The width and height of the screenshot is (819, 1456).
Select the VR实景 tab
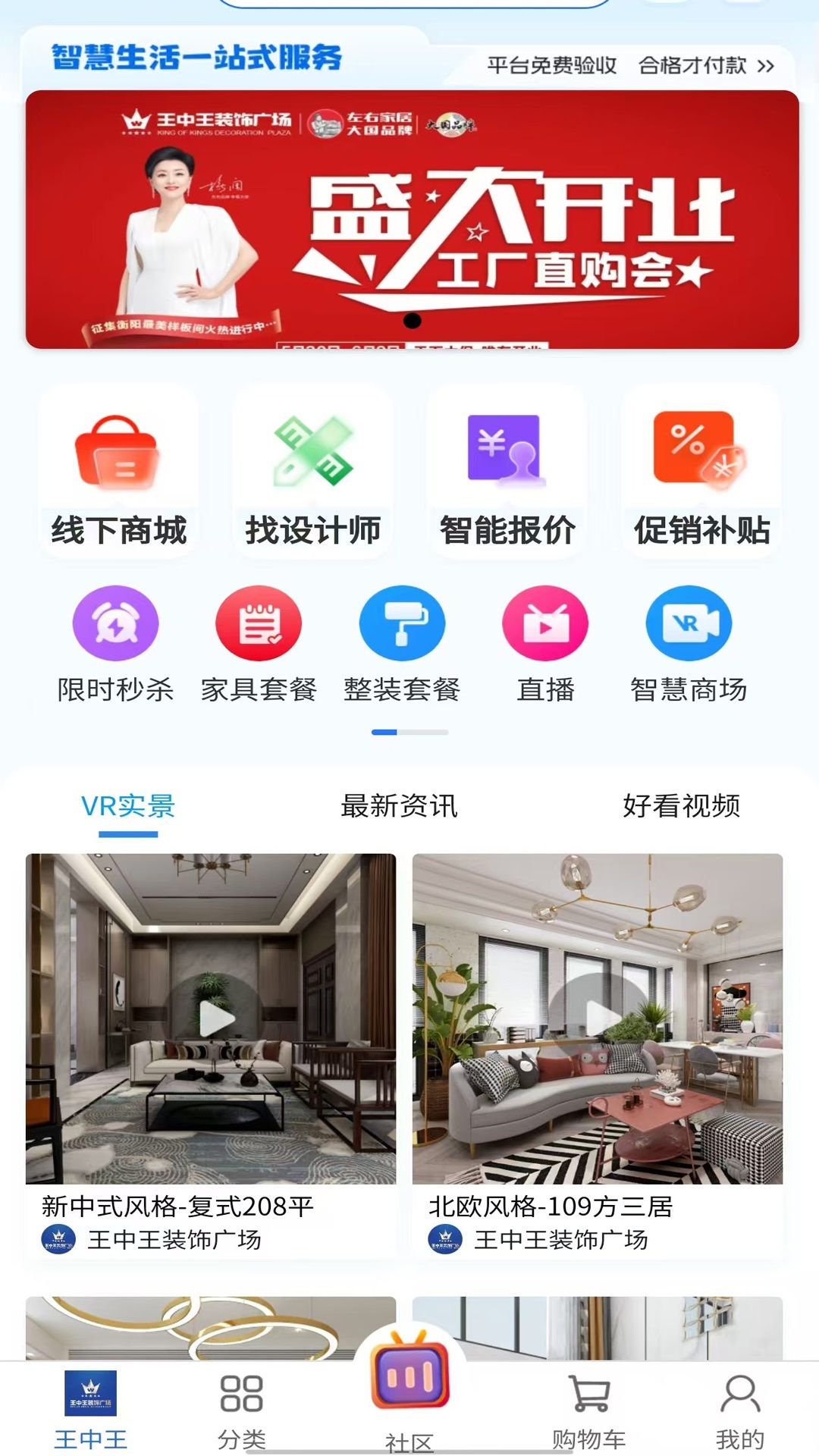pos(128,806)
